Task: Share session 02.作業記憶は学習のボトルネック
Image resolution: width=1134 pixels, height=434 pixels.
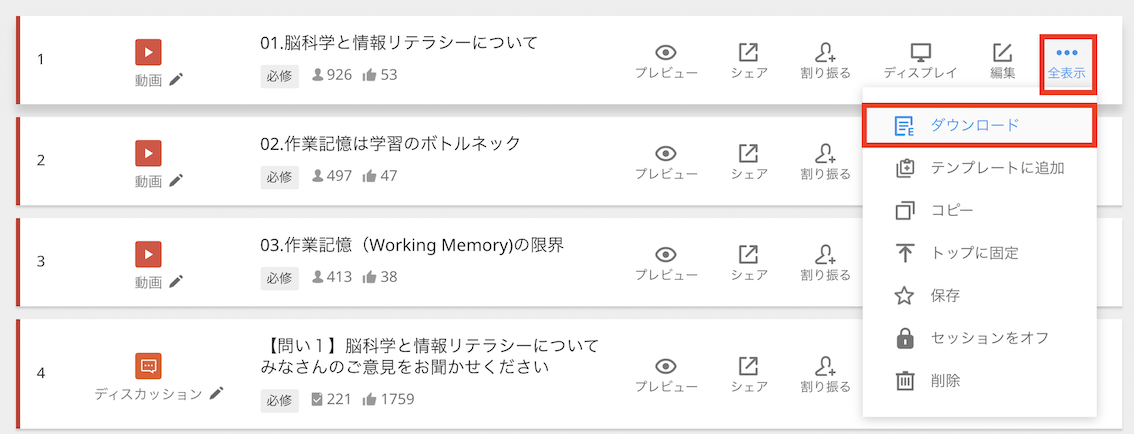Action: point(748,161)
